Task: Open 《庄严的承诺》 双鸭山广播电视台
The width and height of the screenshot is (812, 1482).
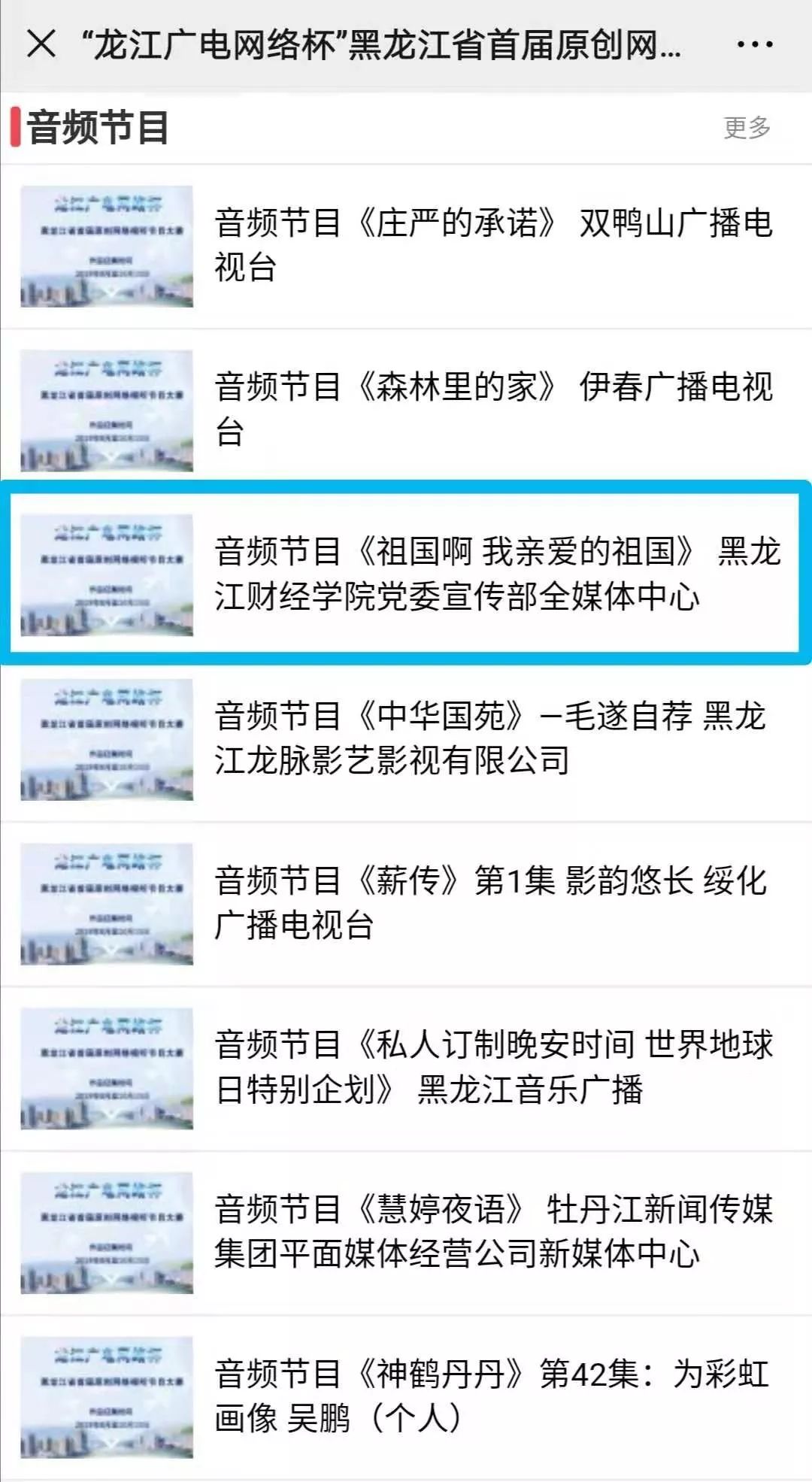Action: [492, 245]
